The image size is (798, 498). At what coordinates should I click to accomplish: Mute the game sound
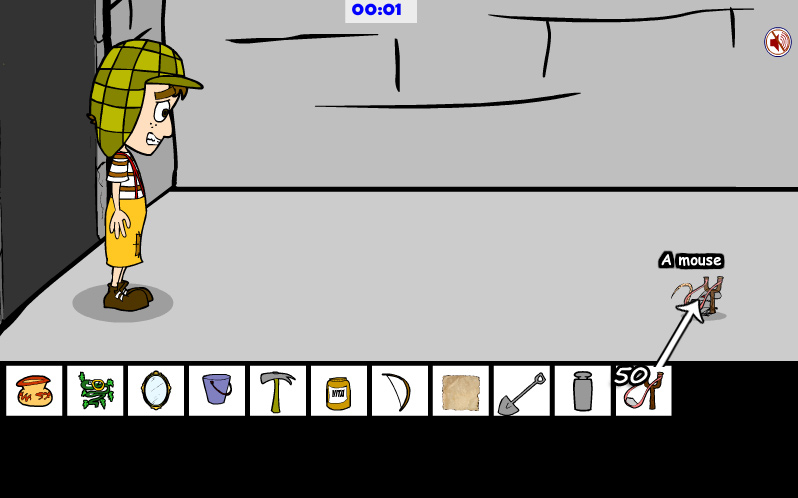pos(777,42)
